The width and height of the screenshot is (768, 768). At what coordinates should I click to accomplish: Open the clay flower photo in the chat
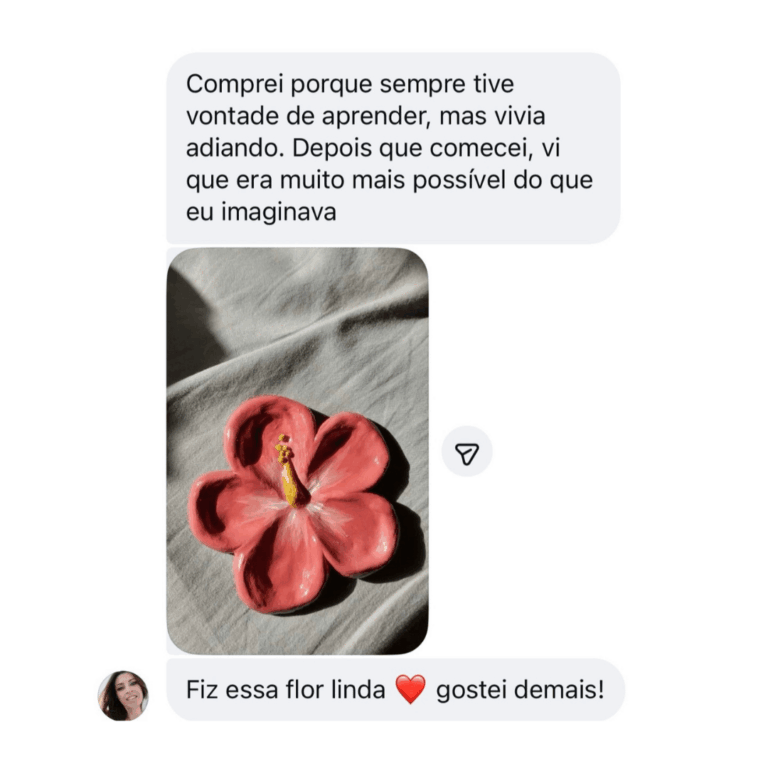tap(297, 450)
